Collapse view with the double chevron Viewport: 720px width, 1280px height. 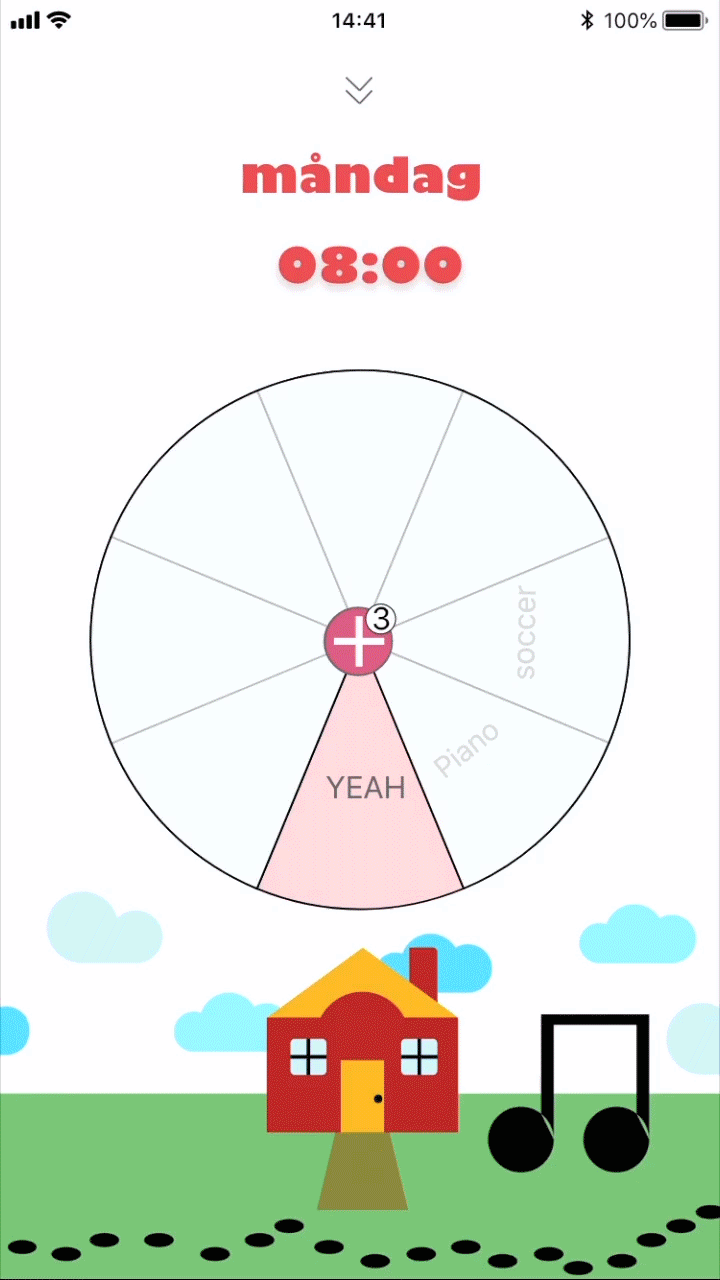coord(359,90)
